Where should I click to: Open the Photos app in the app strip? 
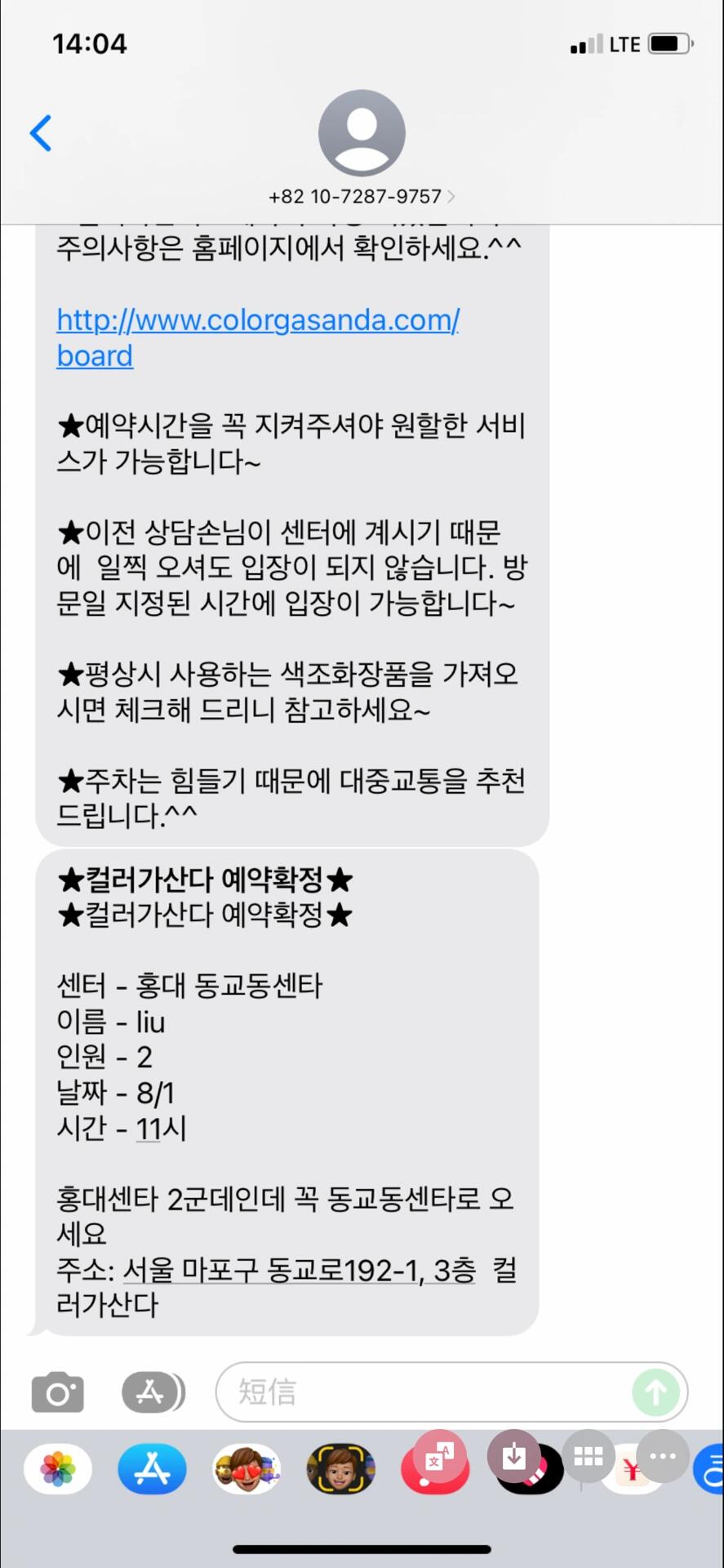58,1469
